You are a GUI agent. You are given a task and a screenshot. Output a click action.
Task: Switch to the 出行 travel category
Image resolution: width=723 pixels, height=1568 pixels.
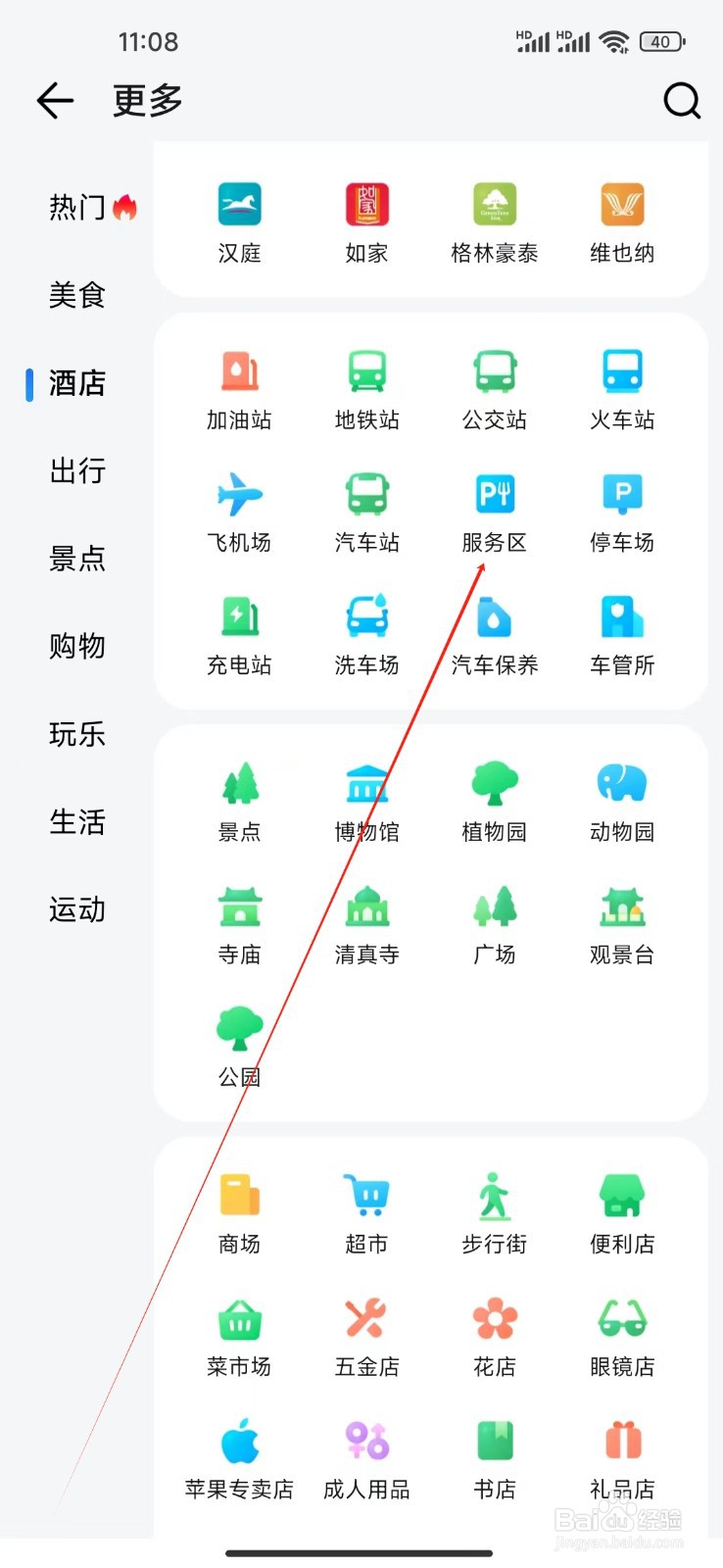point(77,471)
